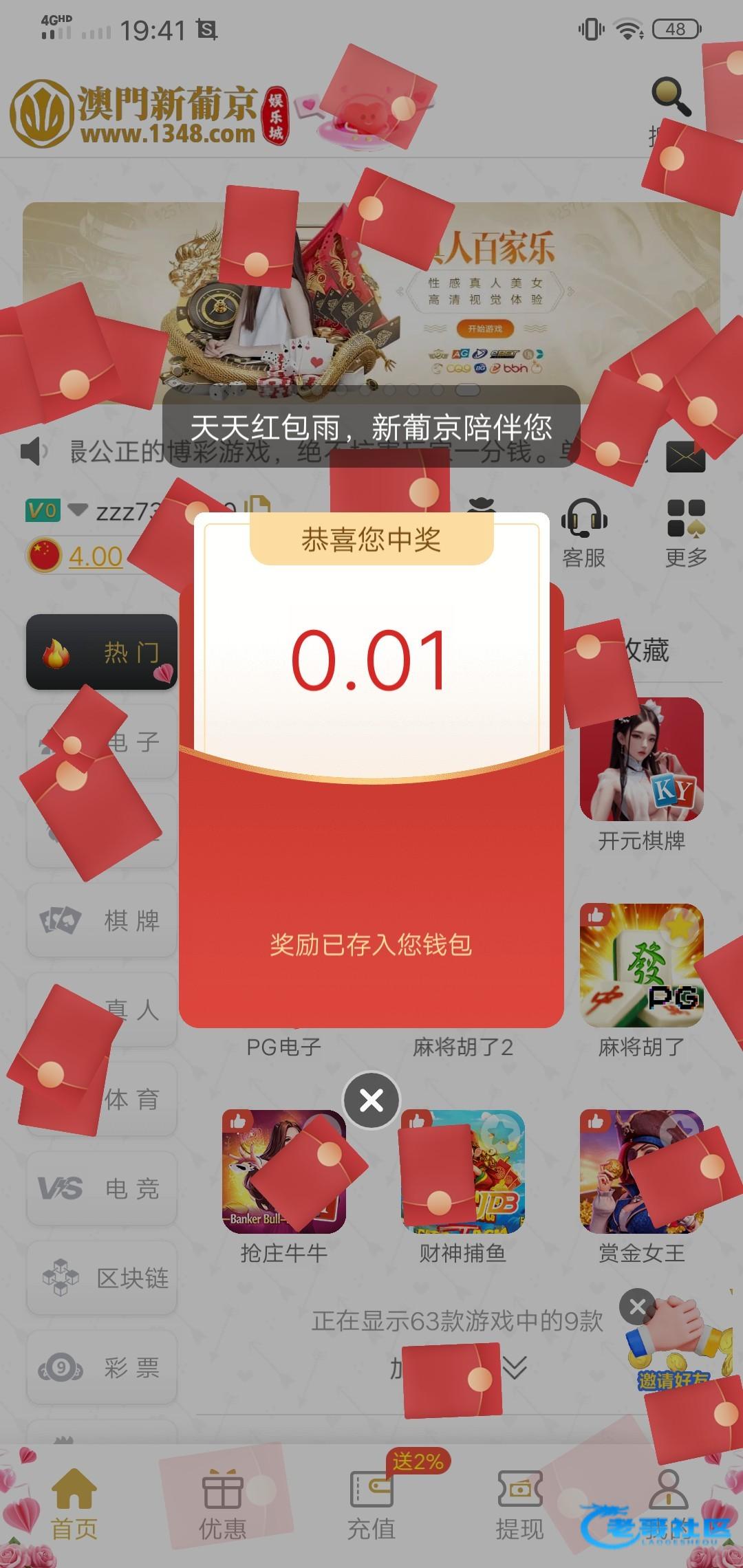Open the search magnifier icon
This screenshot has width=743, height=1568.
(671, 97)
